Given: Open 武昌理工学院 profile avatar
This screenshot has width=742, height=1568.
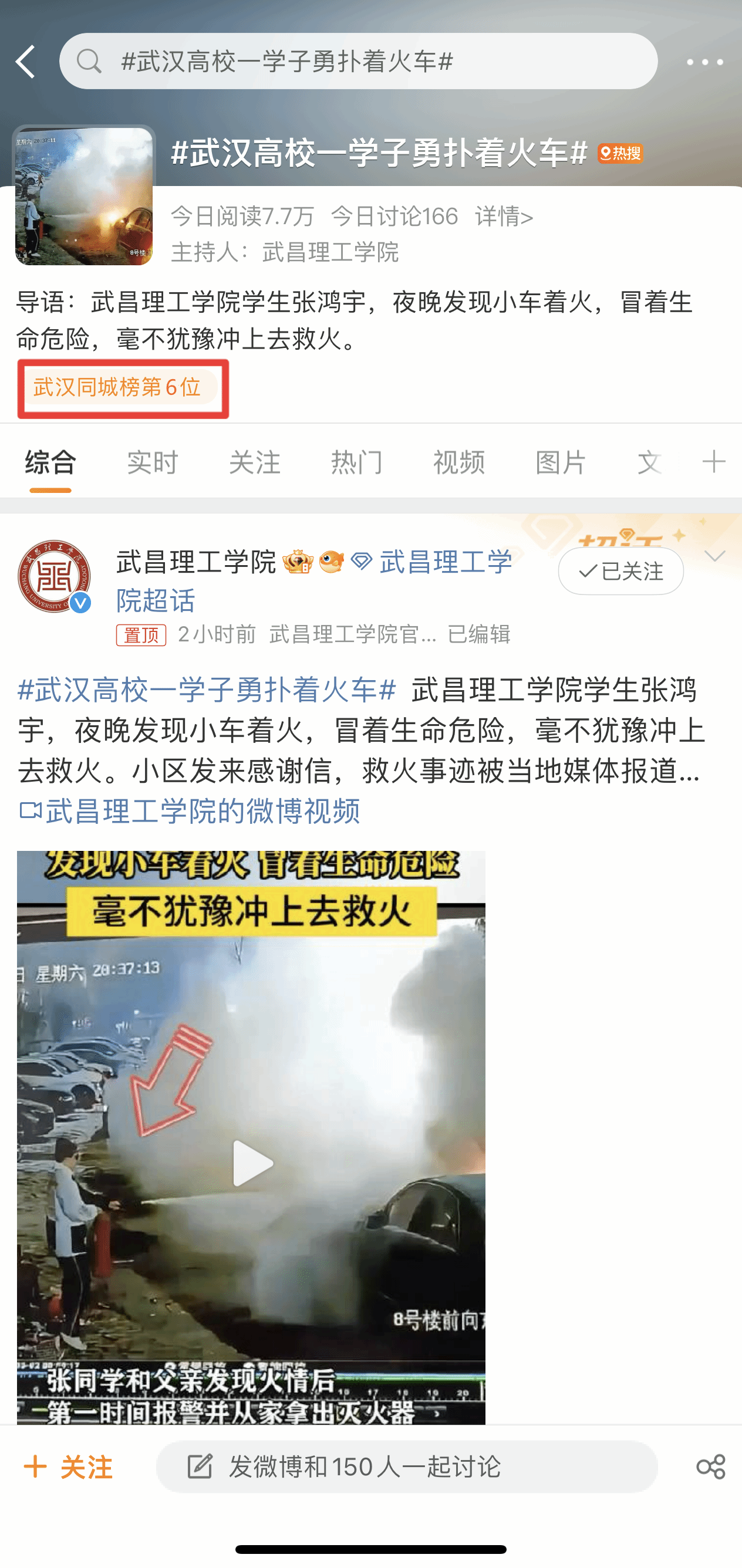Looking at the screenshot, I should click(54, 575).
